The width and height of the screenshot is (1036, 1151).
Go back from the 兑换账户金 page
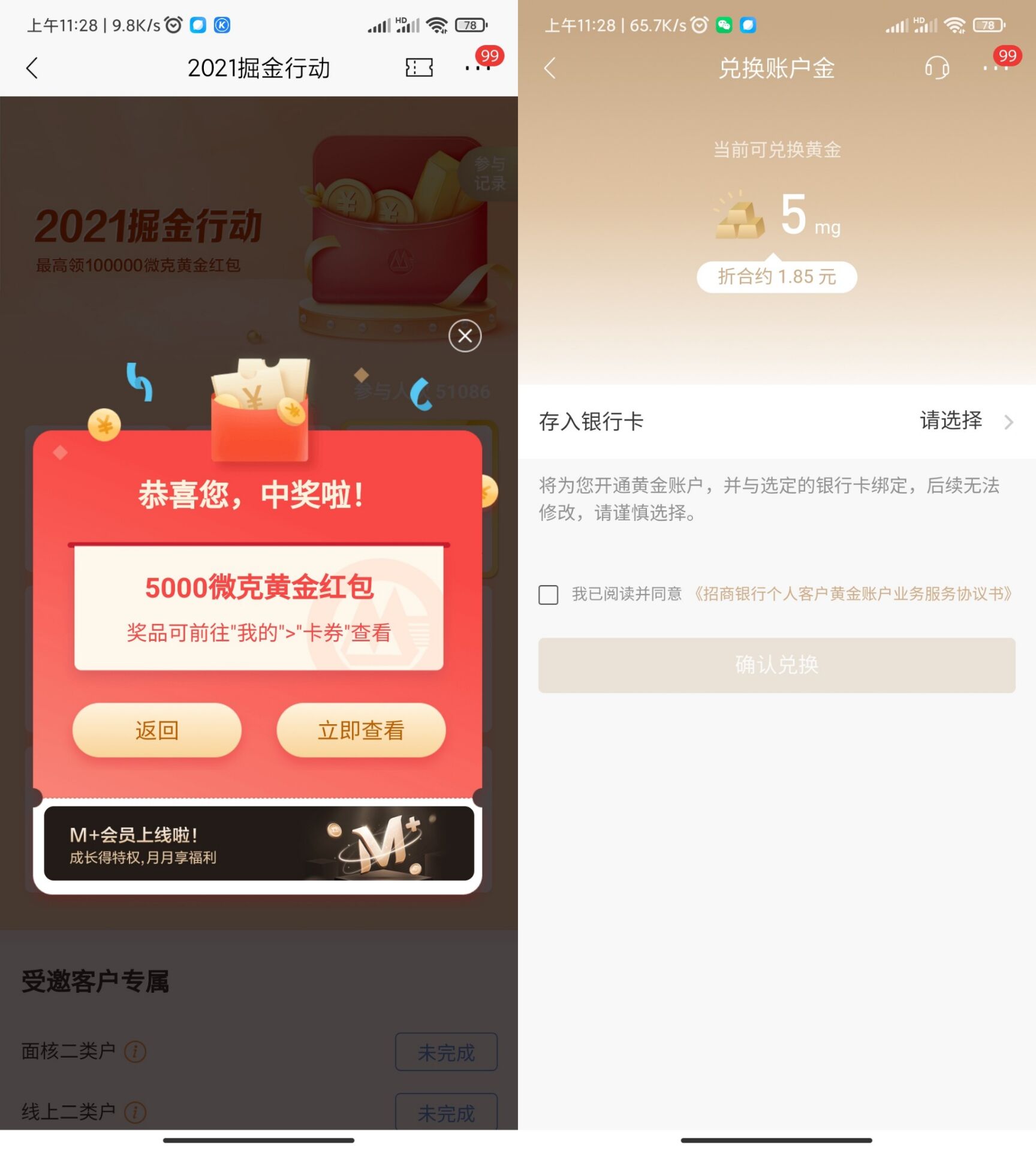click(x=550, y=68)
